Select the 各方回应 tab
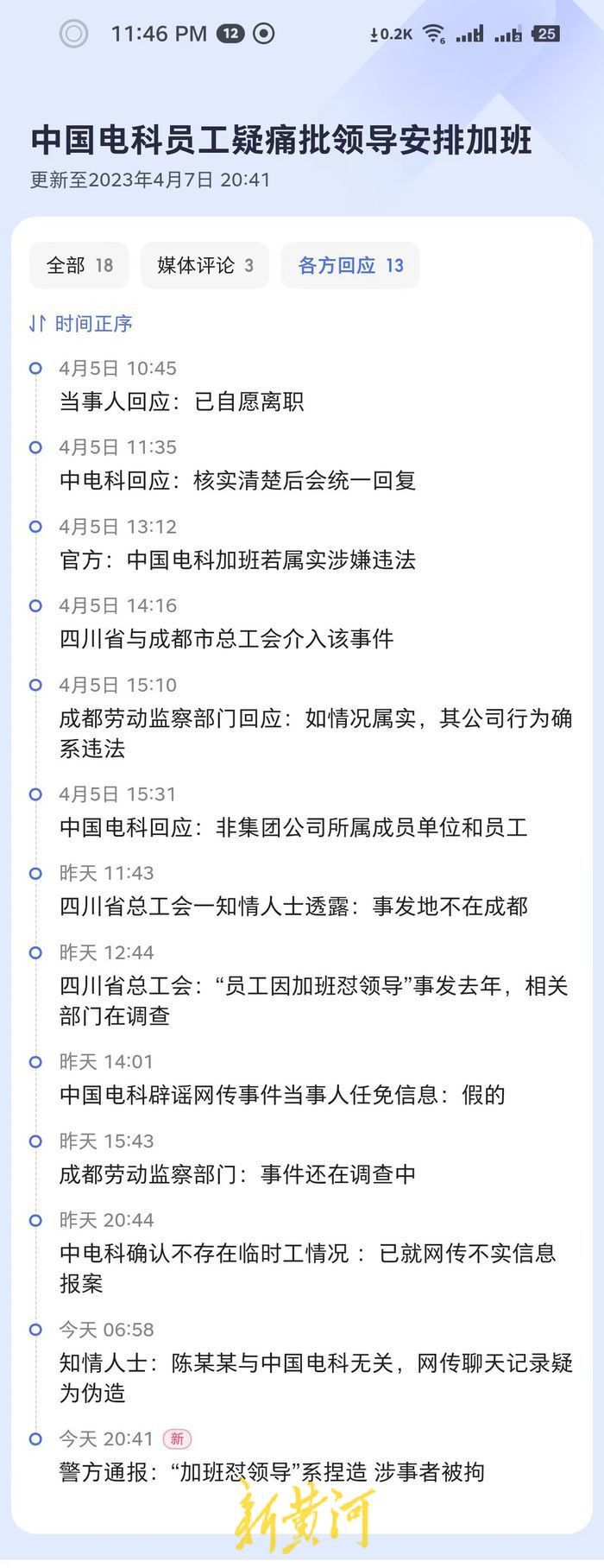This screenshot has height=1568, width=604. click(350, 265)
